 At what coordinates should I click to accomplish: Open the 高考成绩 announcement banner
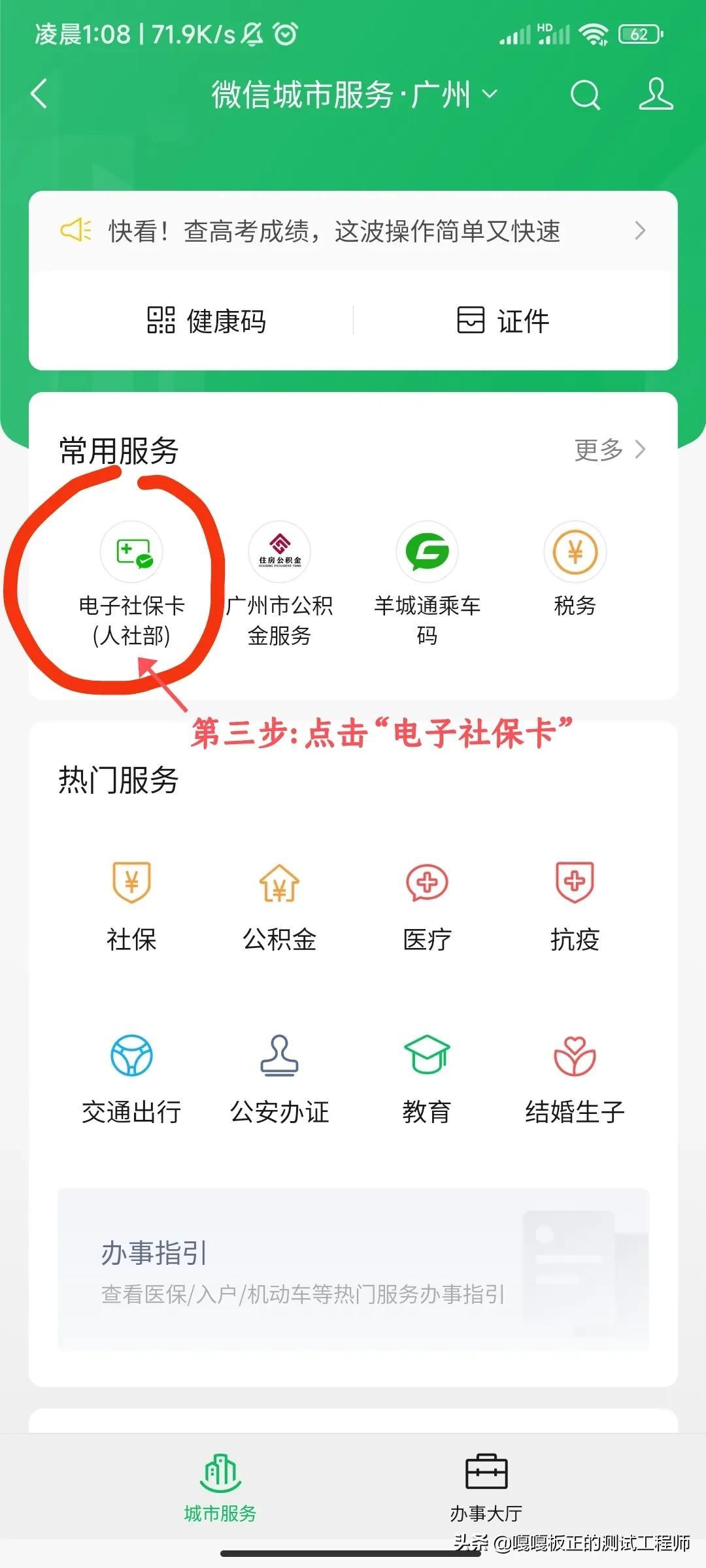pos(353,231)
